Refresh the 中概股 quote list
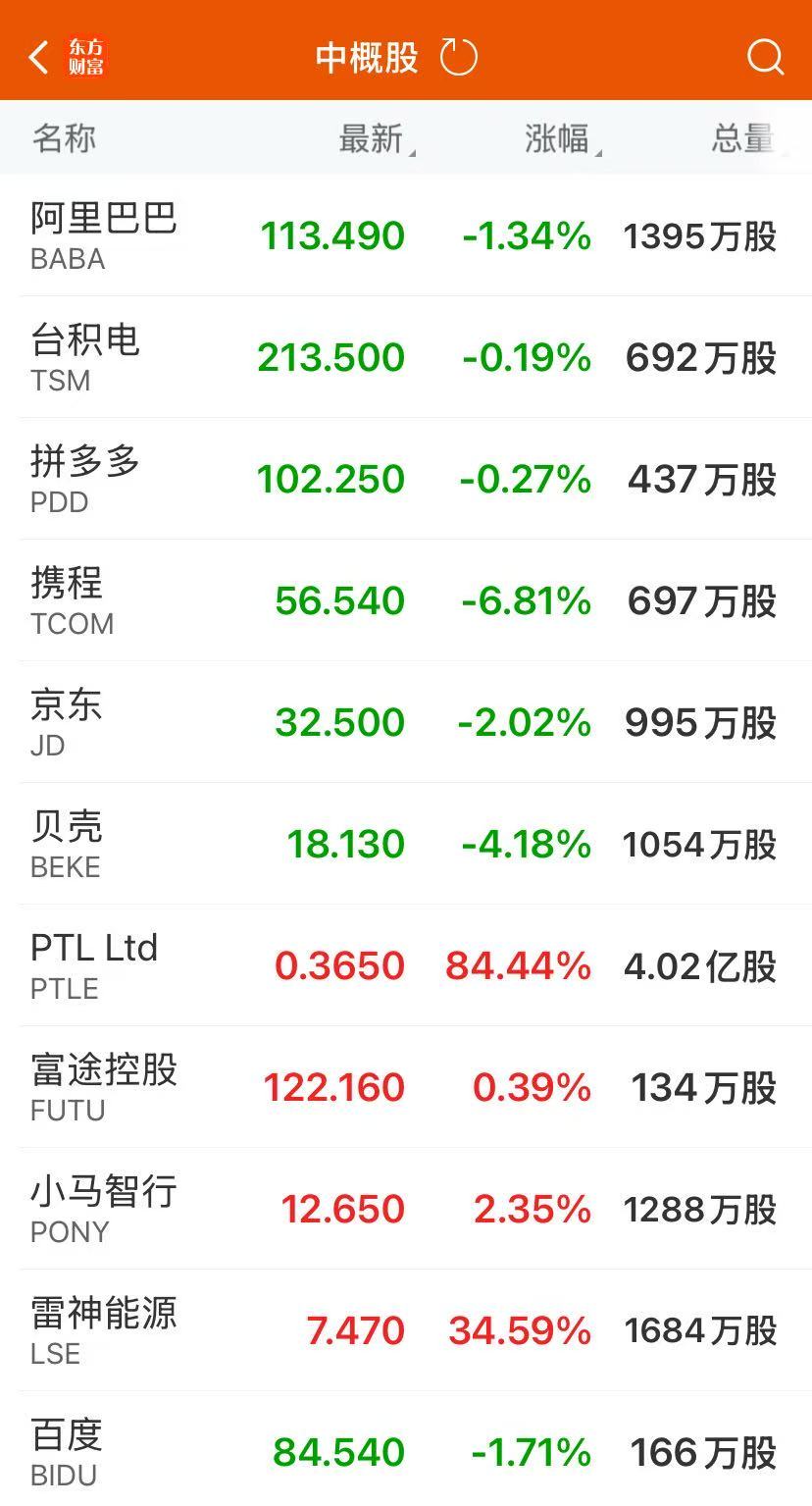The image size is (812, 1506). (458, 57)
